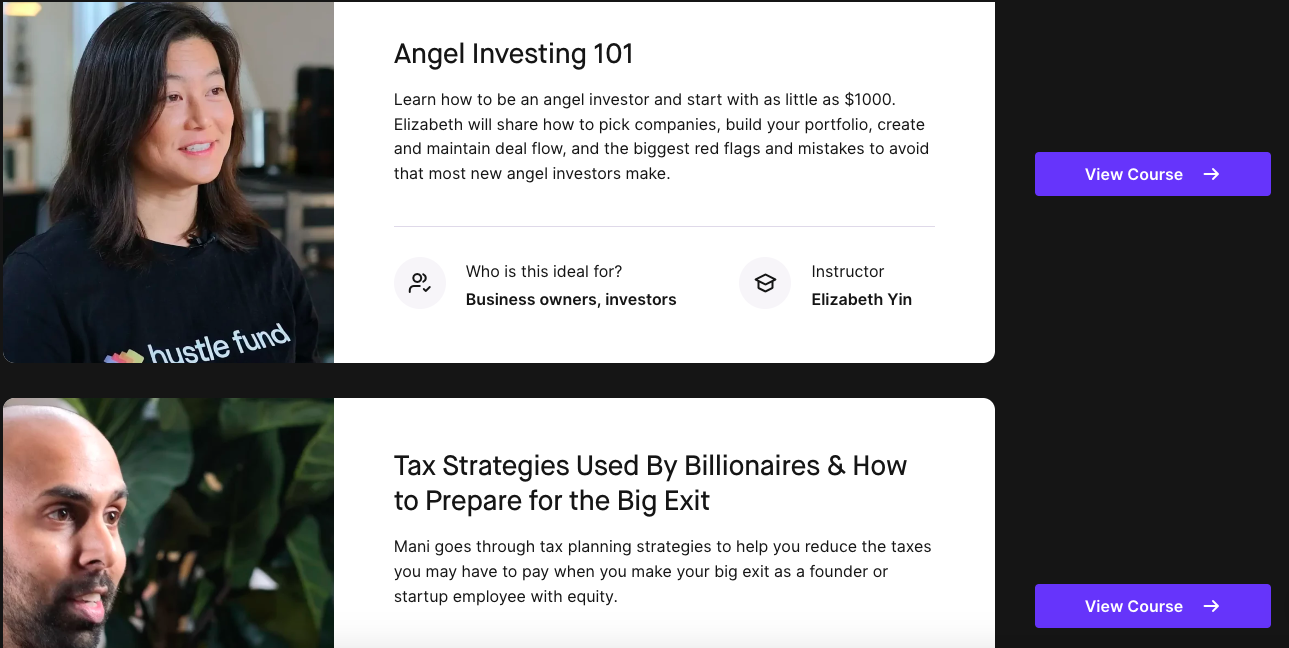Open the Tax Strategies Used By Billionaires card
This screenshot has width=1289, height=648.
[x=499, y=523]
